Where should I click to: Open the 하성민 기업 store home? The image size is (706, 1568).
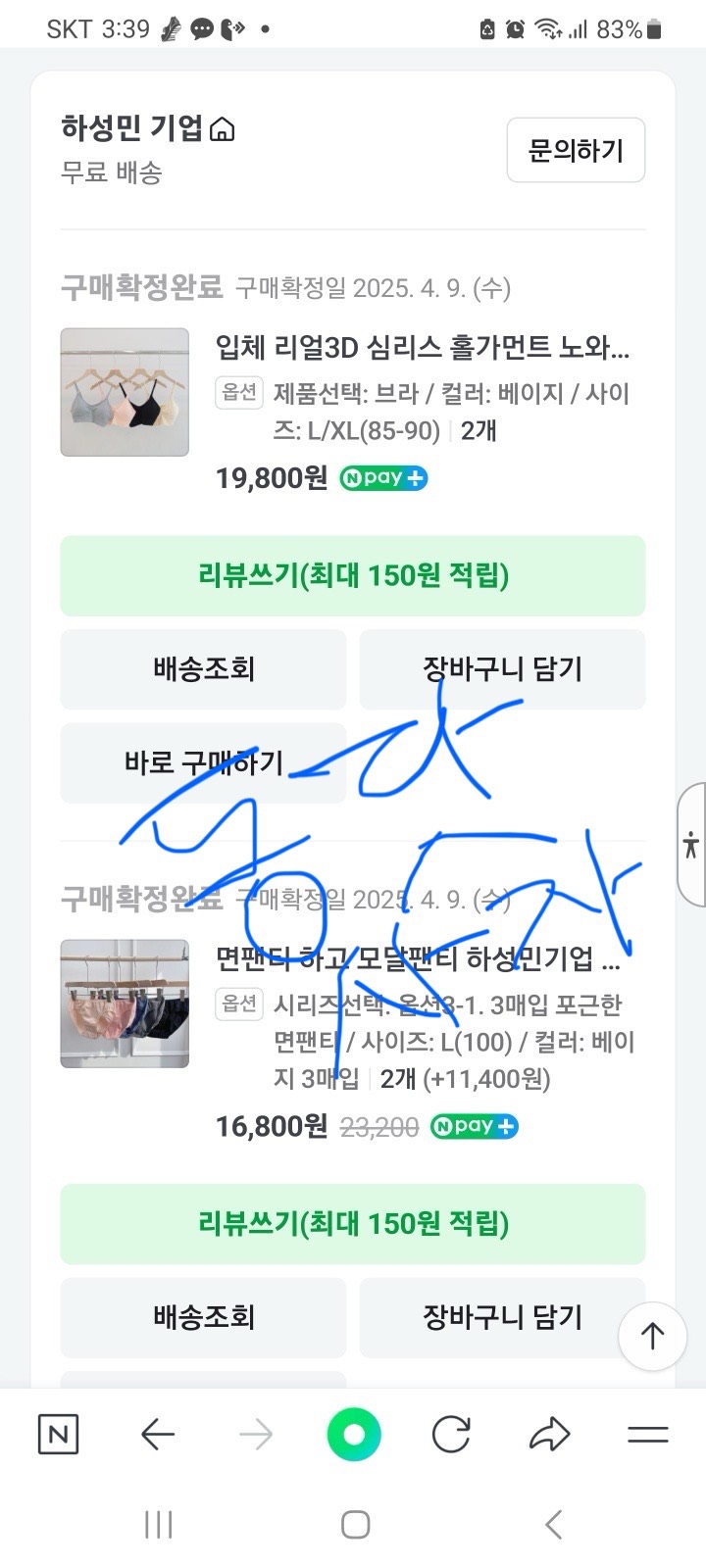pyautogui.click(x=147, y=128)
